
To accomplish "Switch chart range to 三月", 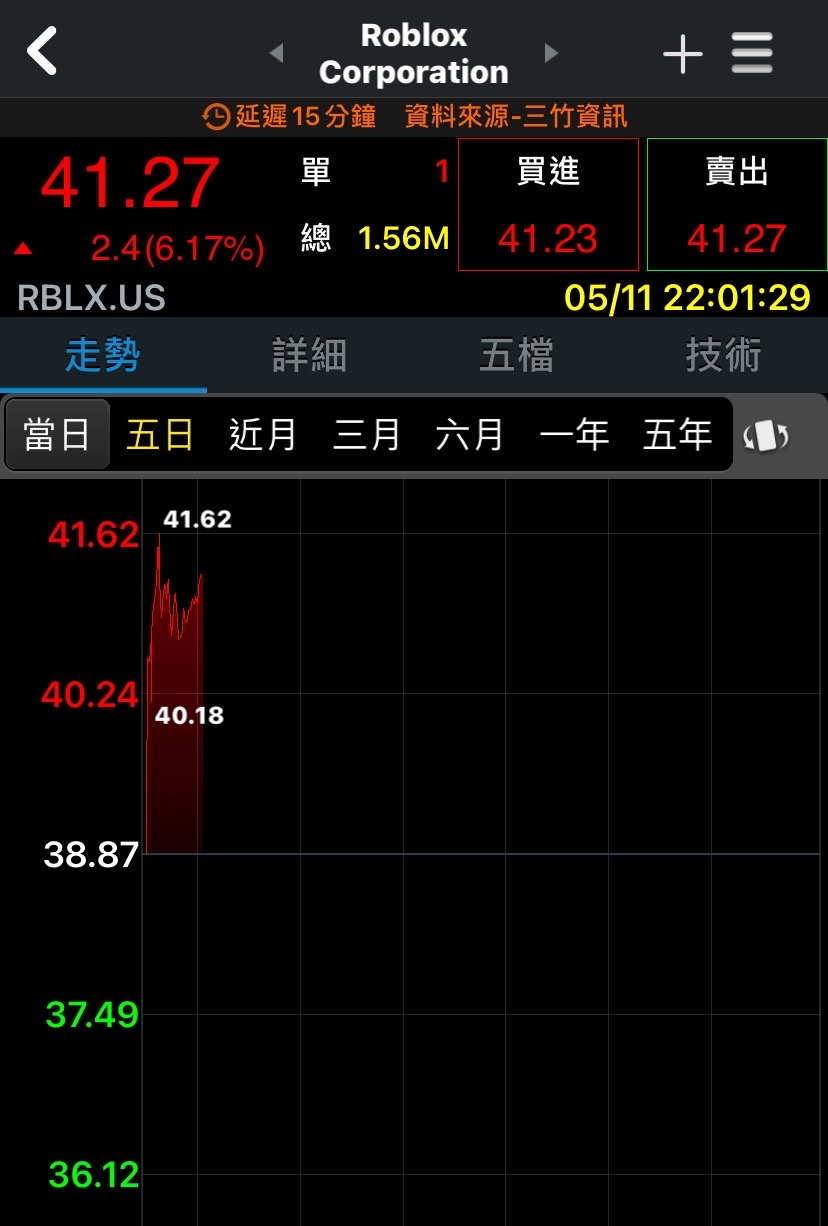I will [367, 435].
